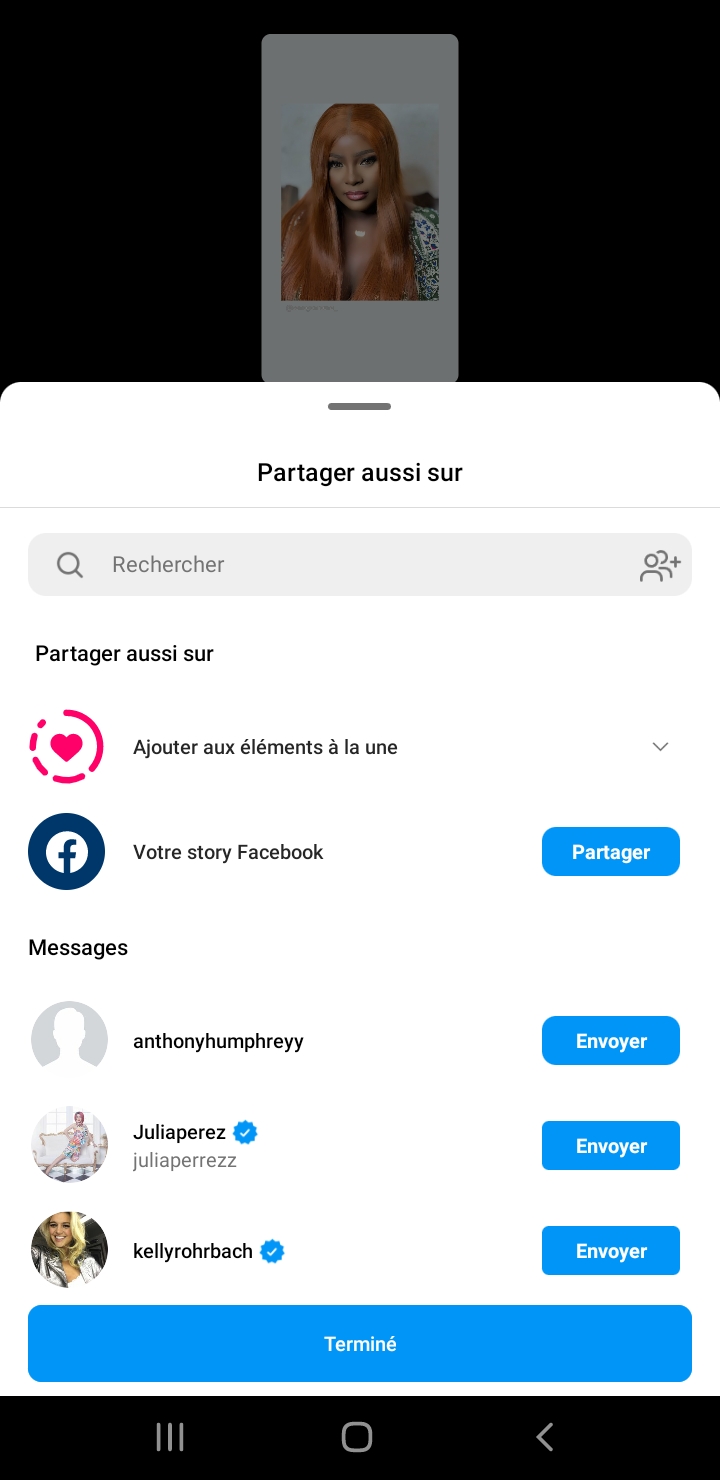Send story to kellyrohrbach
This screenshot has width=720, height=1480.
tap(610, 1251)
